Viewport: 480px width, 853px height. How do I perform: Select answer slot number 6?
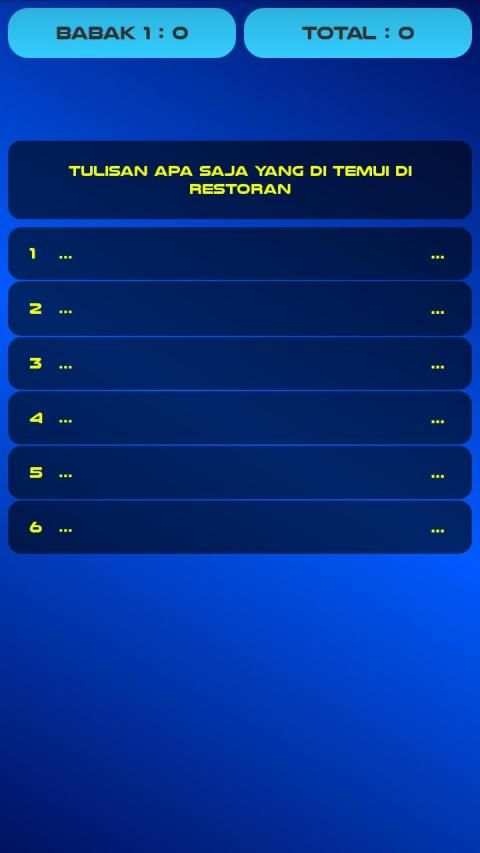[240, 527]
